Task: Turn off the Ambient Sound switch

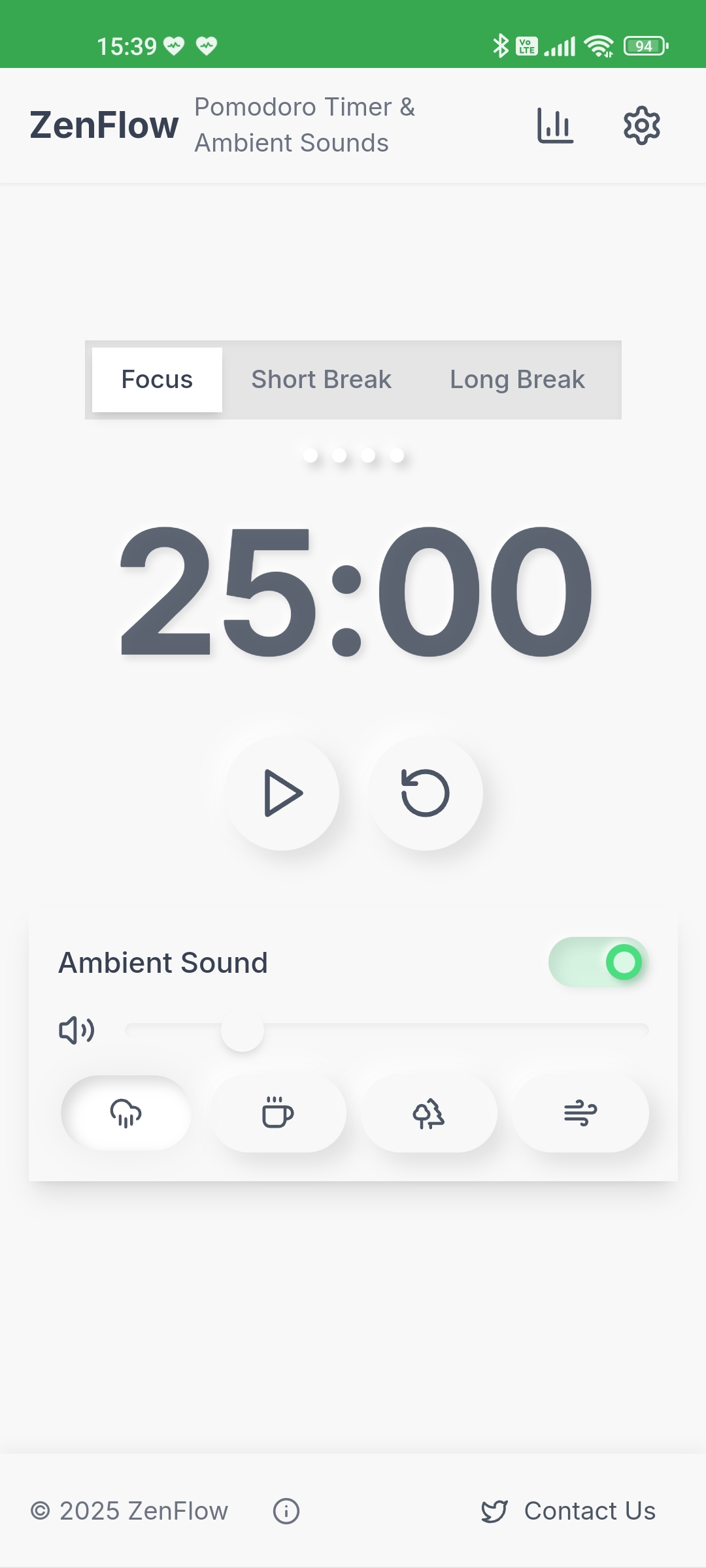Action: tap(598, 962)
